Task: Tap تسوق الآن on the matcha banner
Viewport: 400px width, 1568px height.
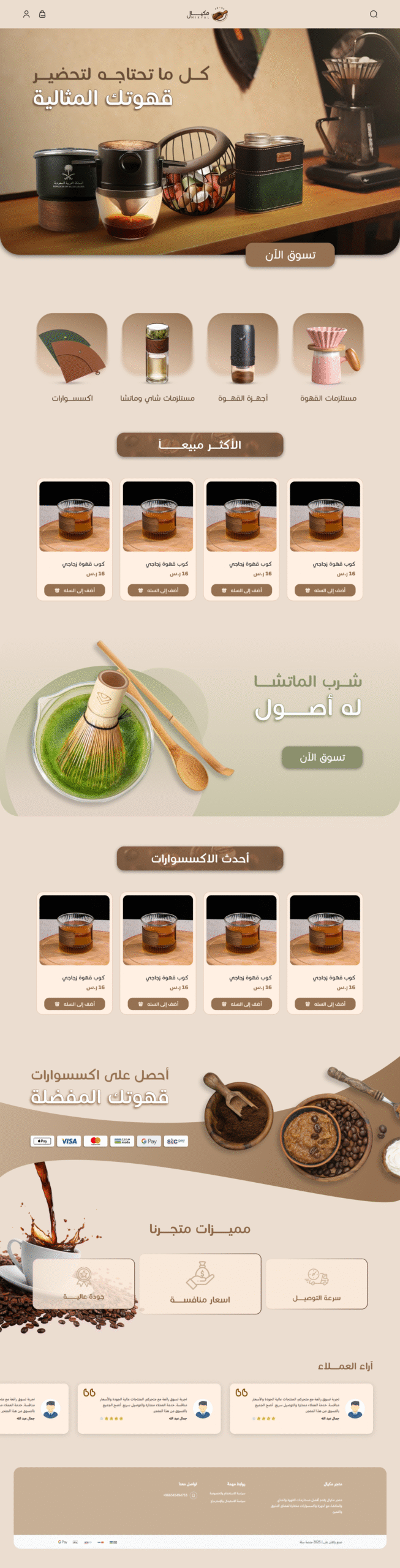Action: [x=322, y=757]
